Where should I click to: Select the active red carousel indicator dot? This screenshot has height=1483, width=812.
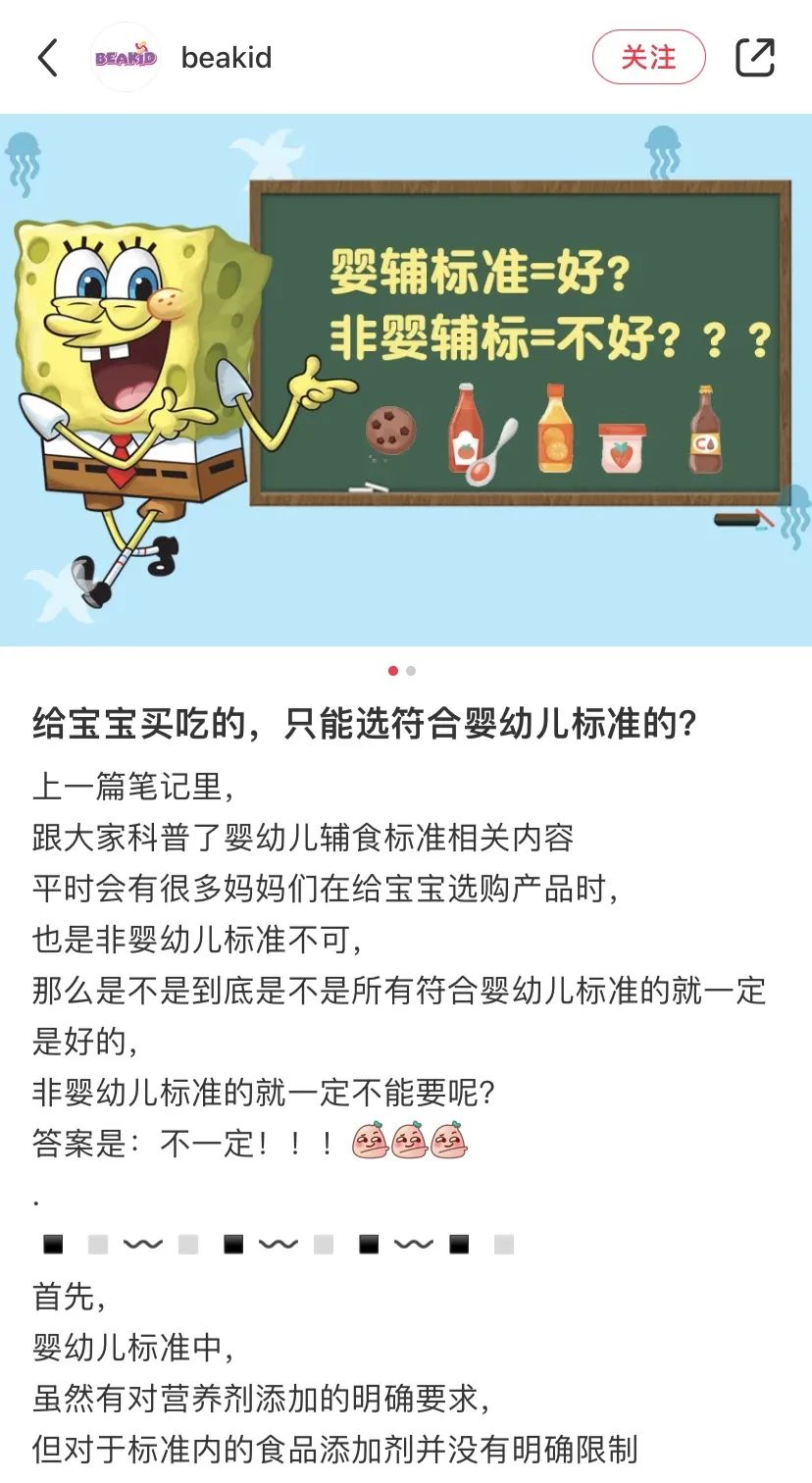click(393, 671)
